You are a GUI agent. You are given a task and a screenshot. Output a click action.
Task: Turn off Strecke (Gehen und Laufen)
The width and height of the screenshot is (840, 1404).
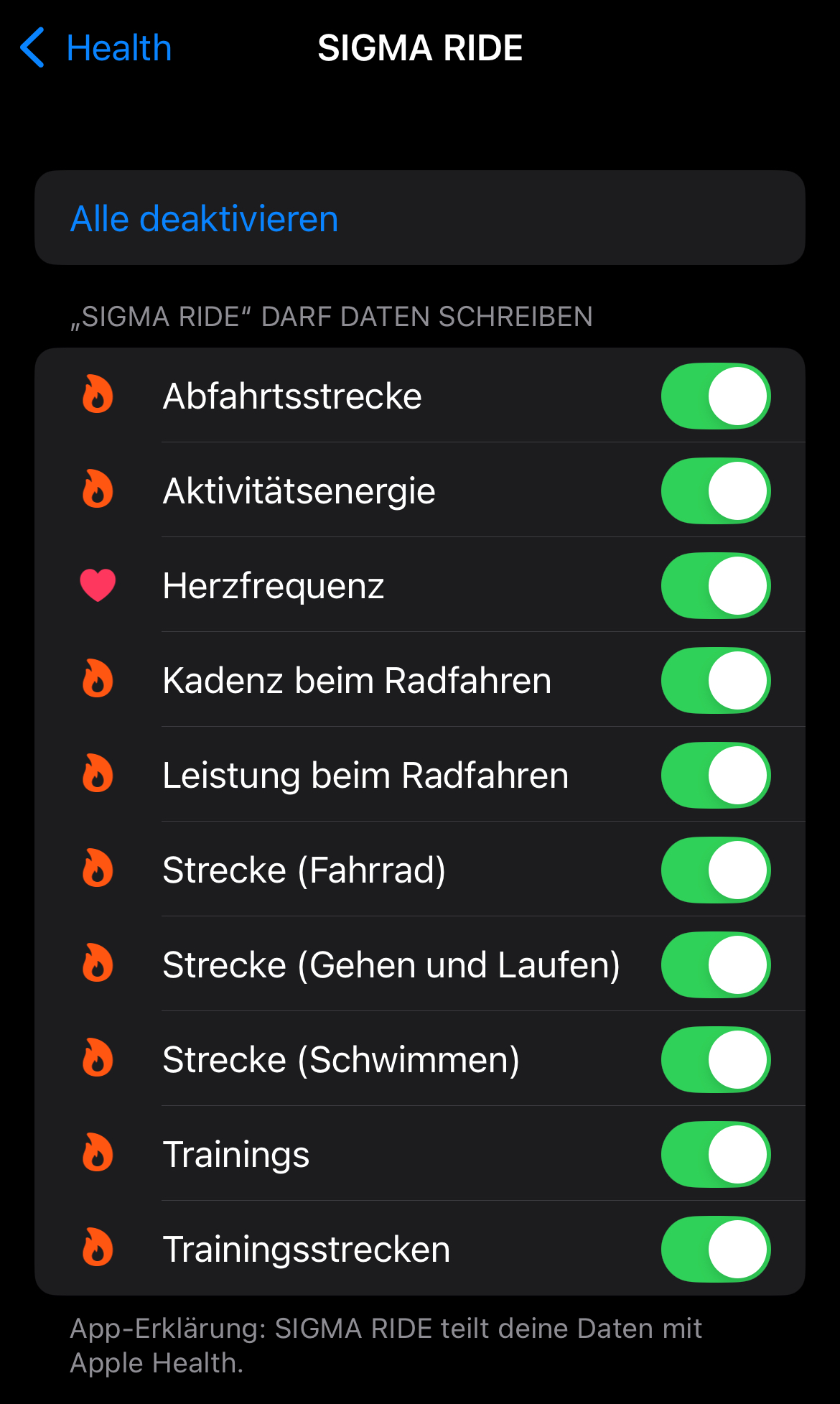pos(715,965)
